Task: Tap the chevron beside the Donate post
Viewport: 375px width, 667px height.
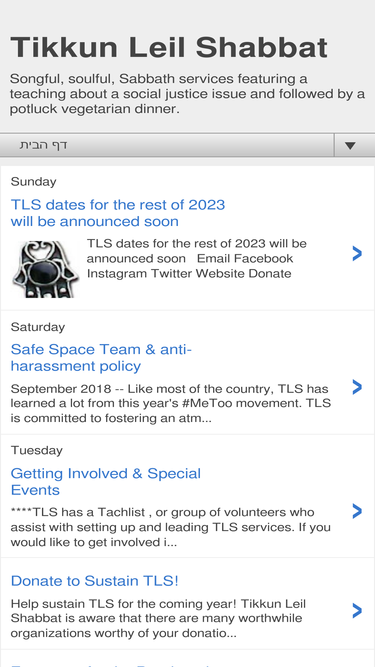Action: (357, 611)
